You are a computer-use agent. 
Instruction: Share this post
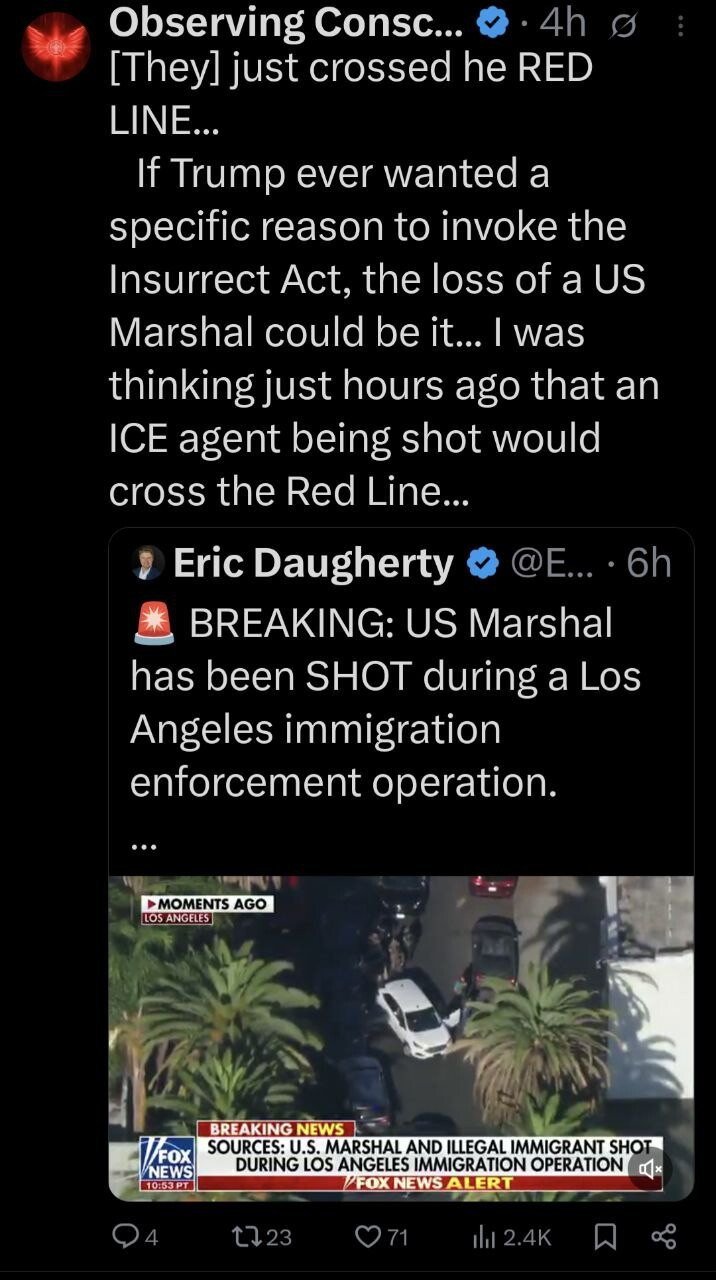point(663,1237)
